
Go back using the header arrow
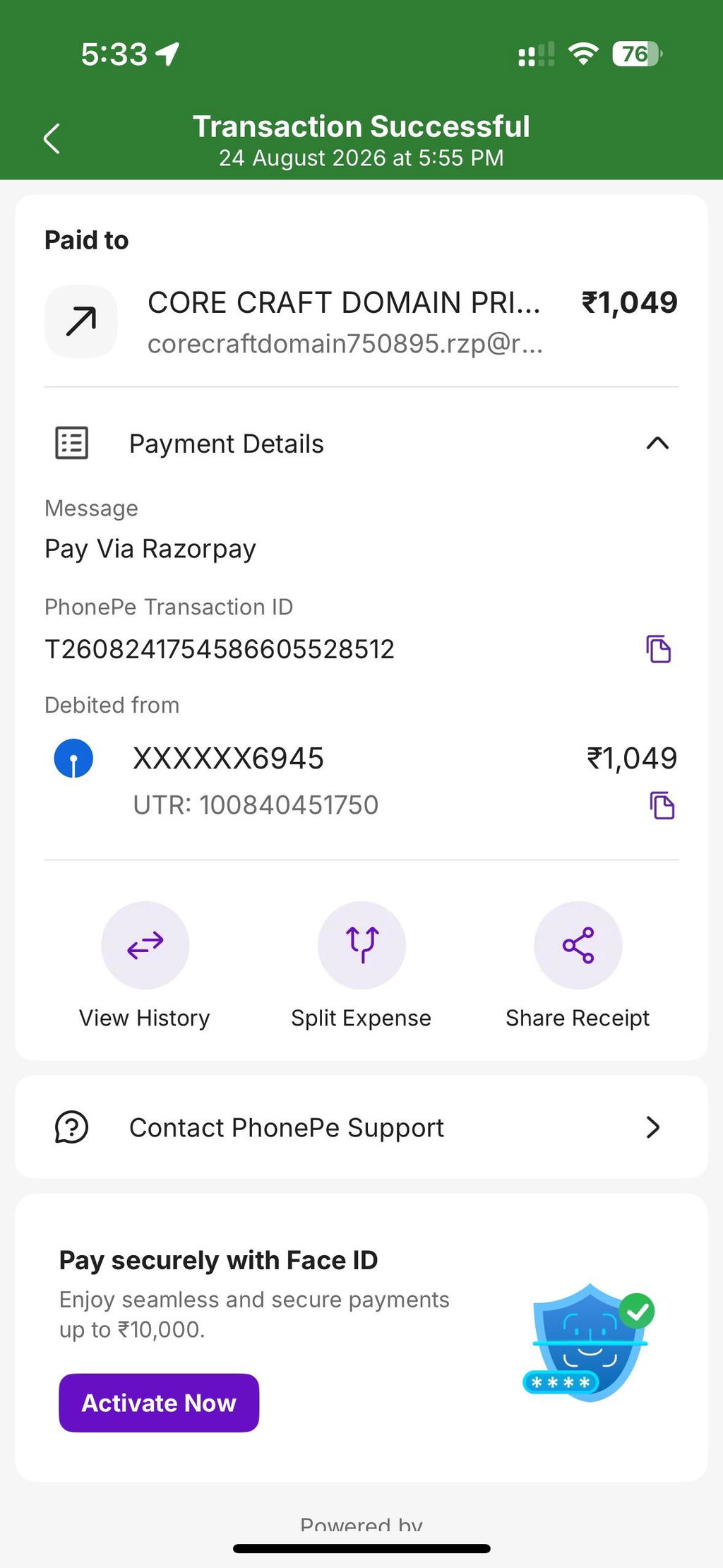click(x=52, y=138)
